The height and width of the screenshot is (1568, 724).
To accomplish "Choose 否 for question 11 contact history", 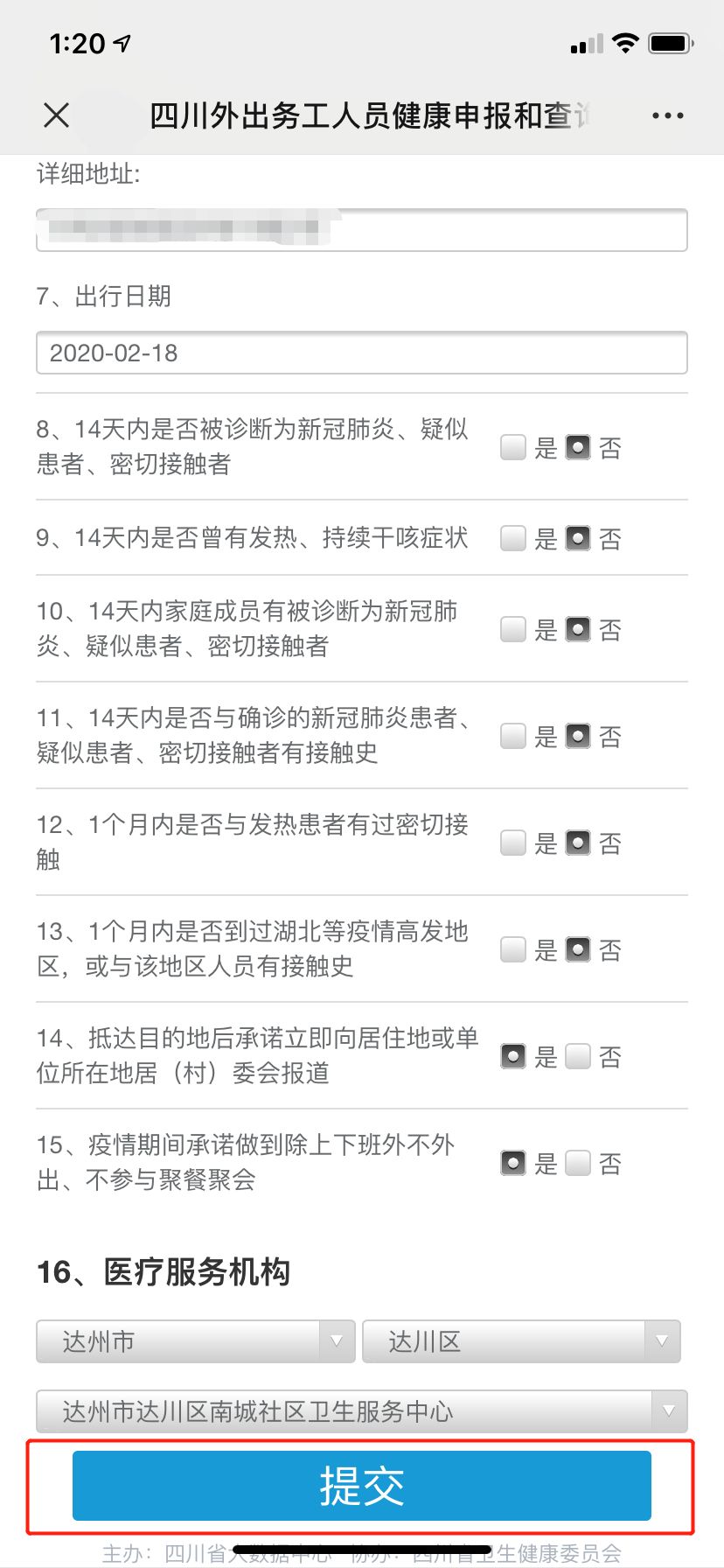I will click(578, 737).
